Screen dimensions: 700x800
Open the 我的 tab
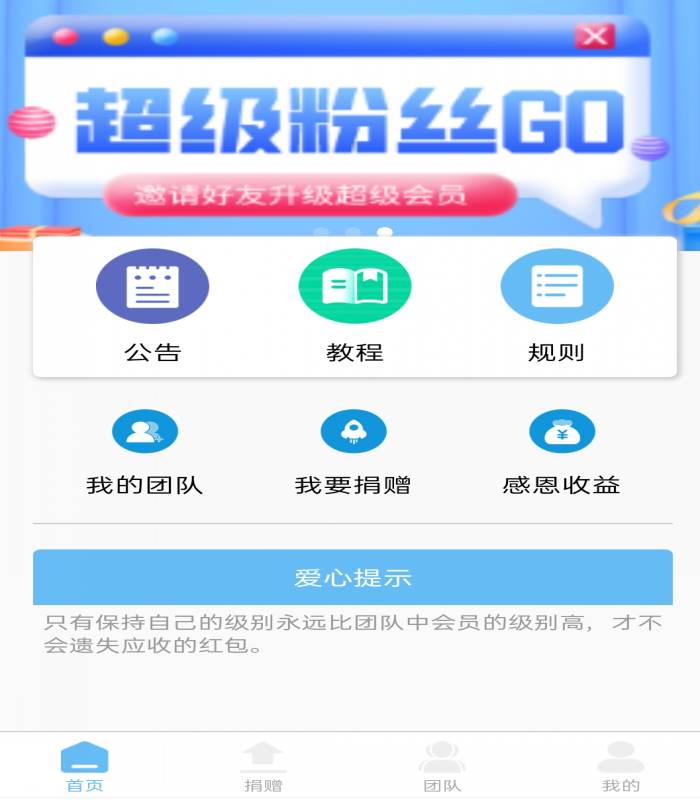tap(620, 767)
